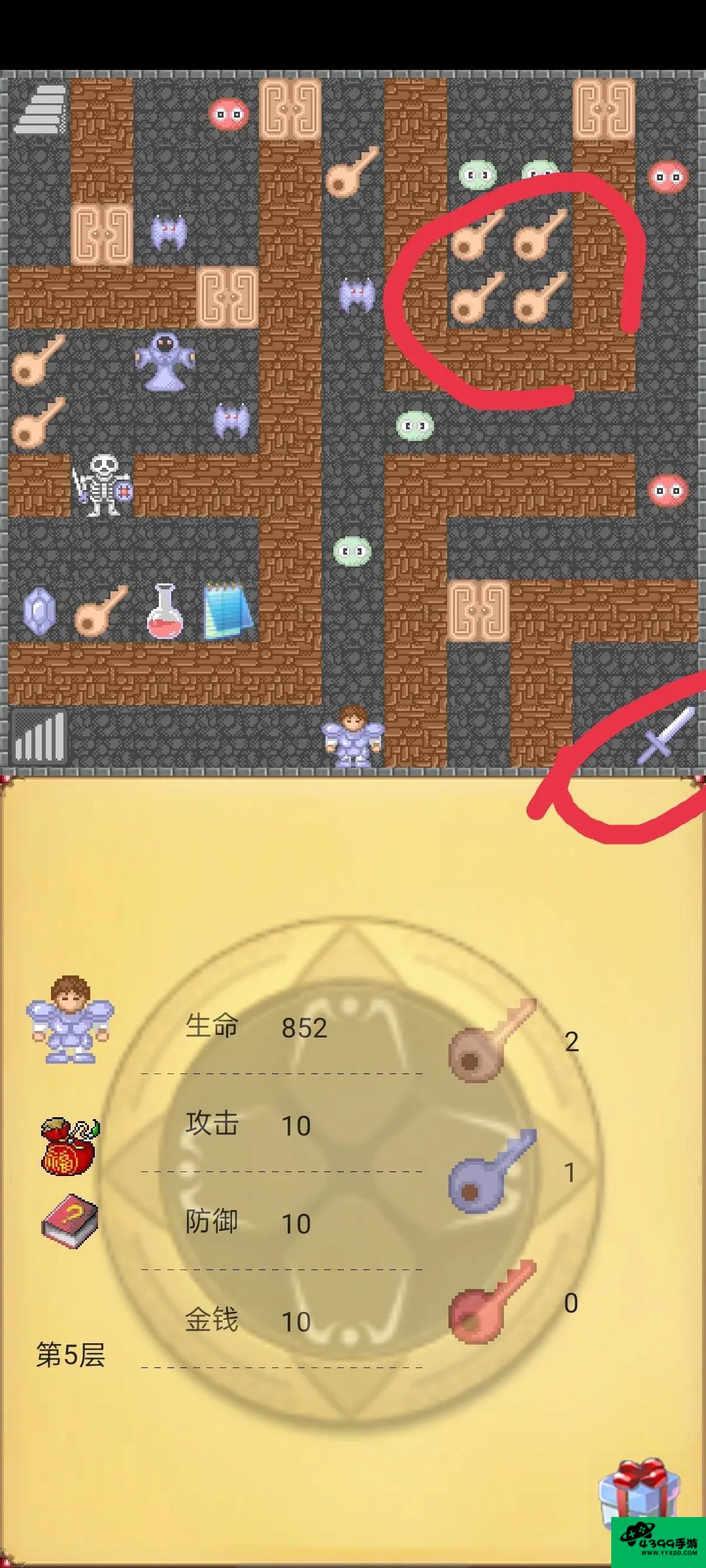
Task: Select the blue notebook tile
Action: (x=227, y=612)
